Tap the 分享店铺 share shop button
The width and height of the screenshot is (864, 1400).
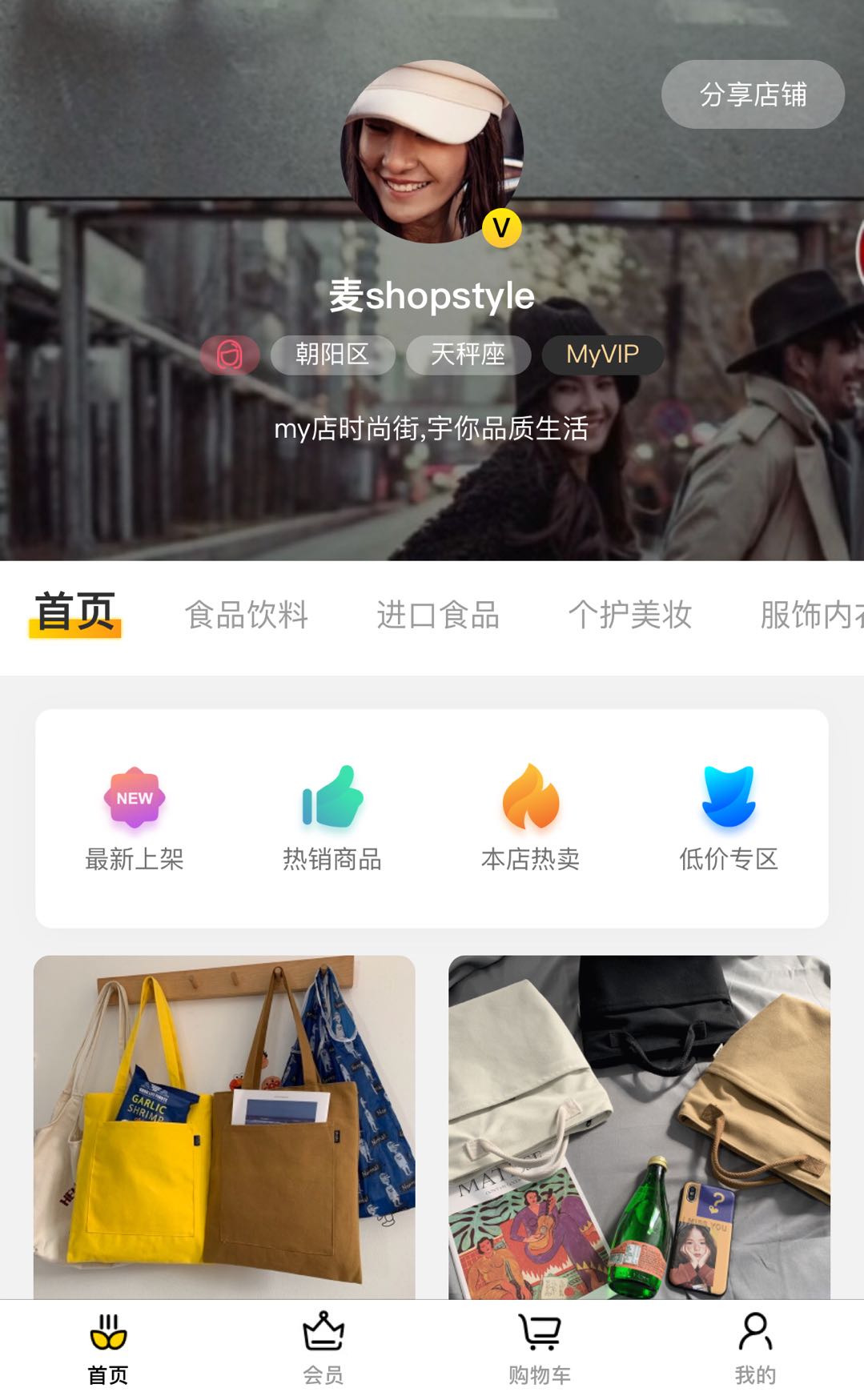(x=753, y=94)
